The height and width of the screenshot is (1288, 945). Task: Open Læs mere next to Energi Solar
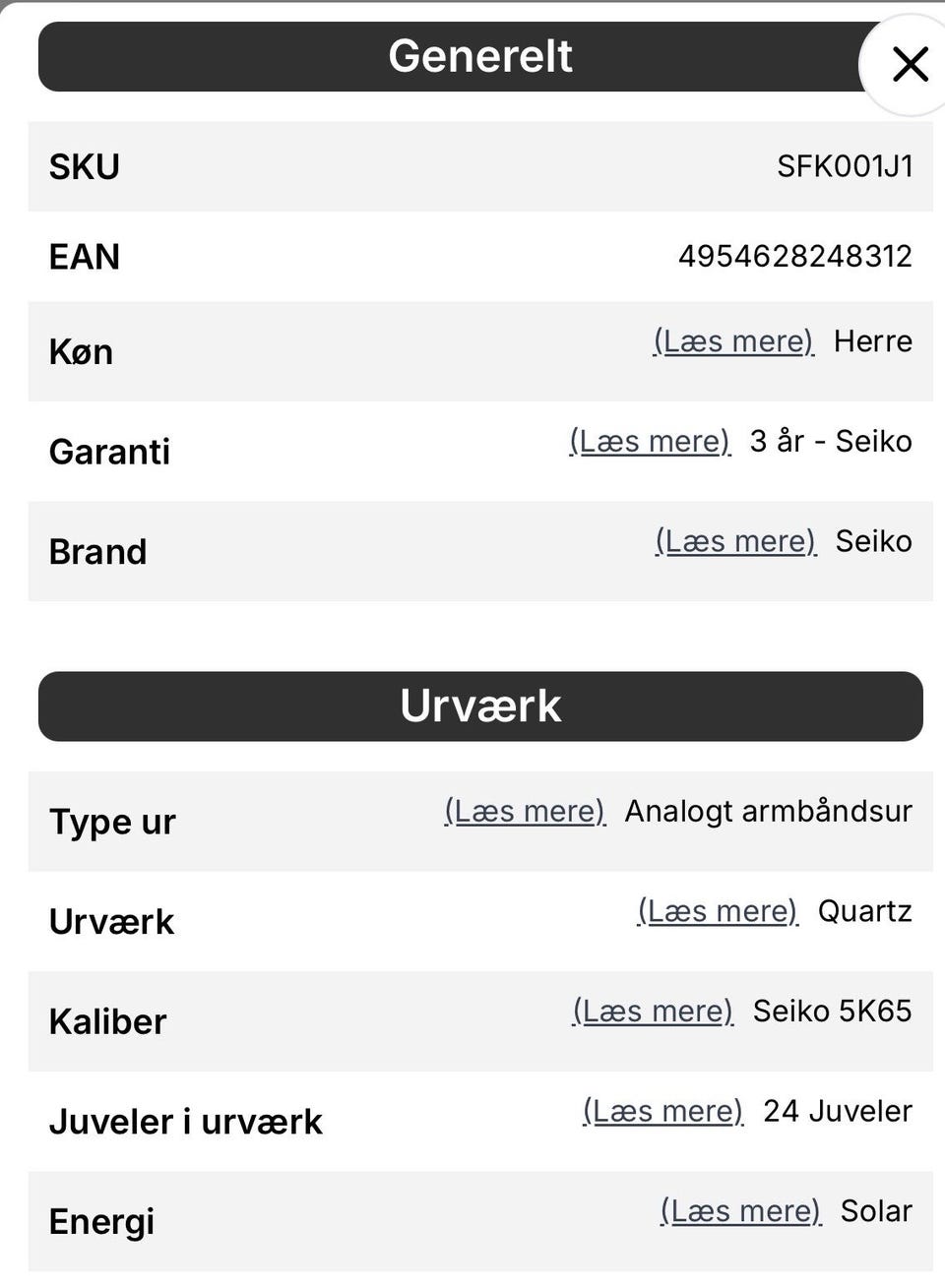[739, 1211]
